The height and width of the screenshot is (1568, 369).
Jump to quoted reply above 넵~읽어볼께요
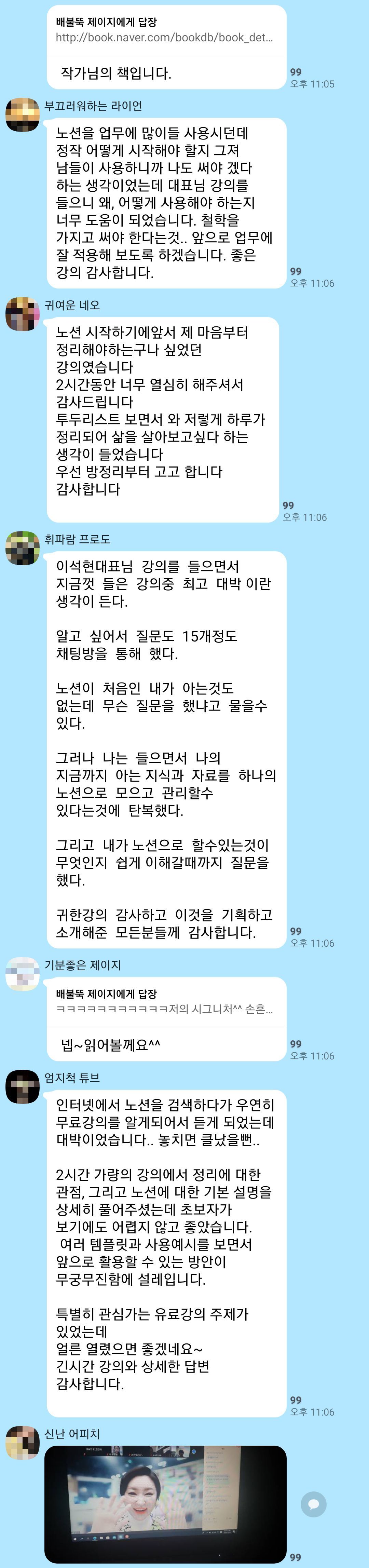tap(166, 1001)
